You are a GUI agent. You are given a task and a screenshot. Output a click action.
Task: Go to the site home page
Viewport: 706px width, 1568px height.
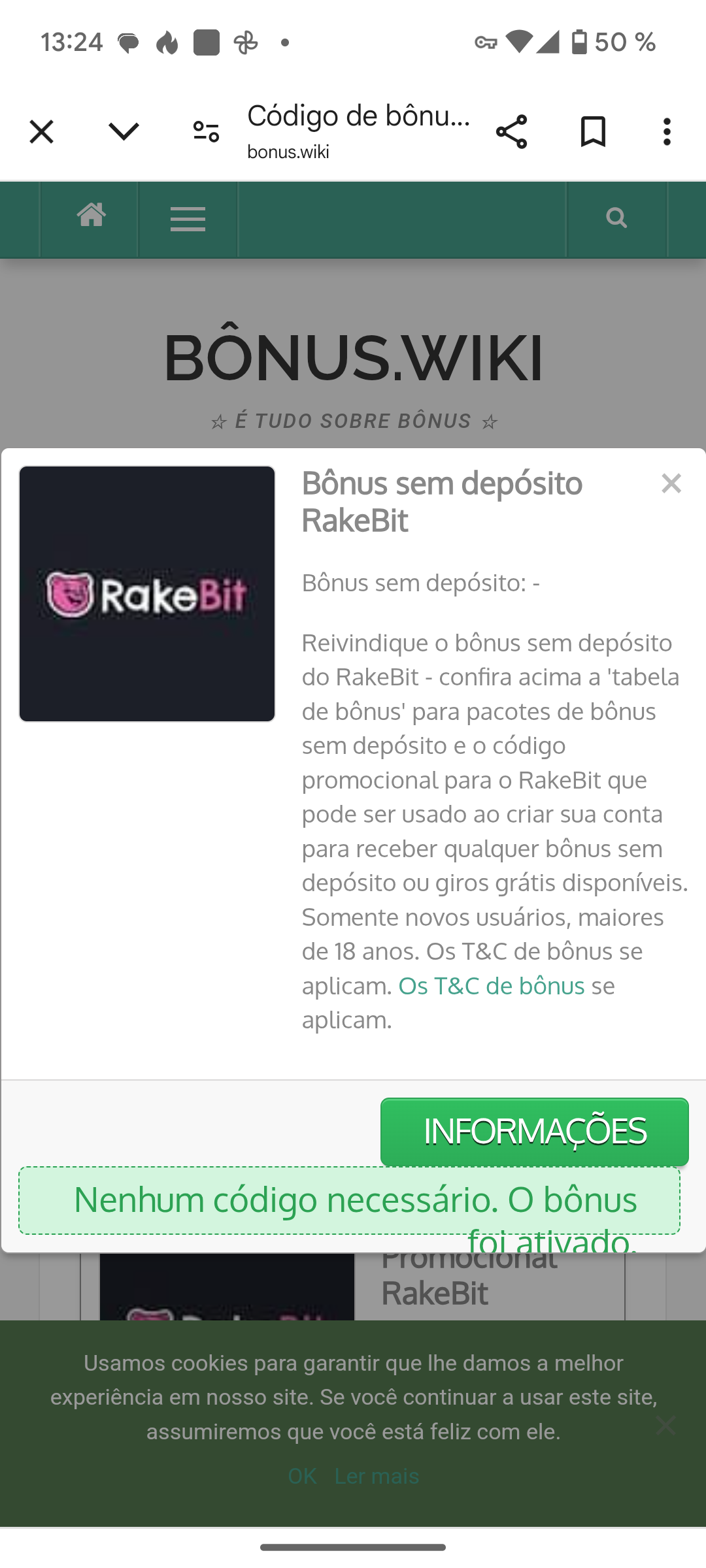click(91, 216)
